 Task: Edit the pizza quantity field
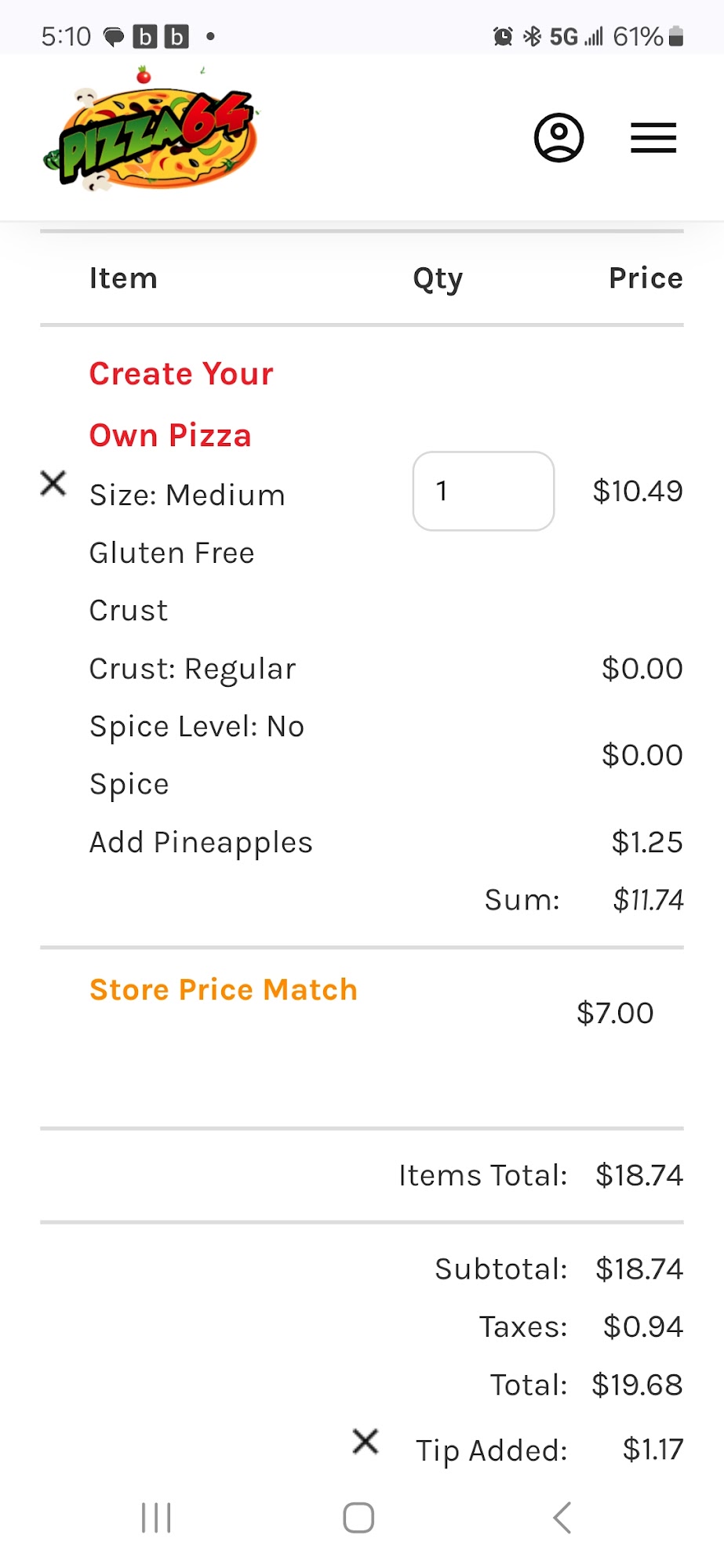click(x=483, y=491)
